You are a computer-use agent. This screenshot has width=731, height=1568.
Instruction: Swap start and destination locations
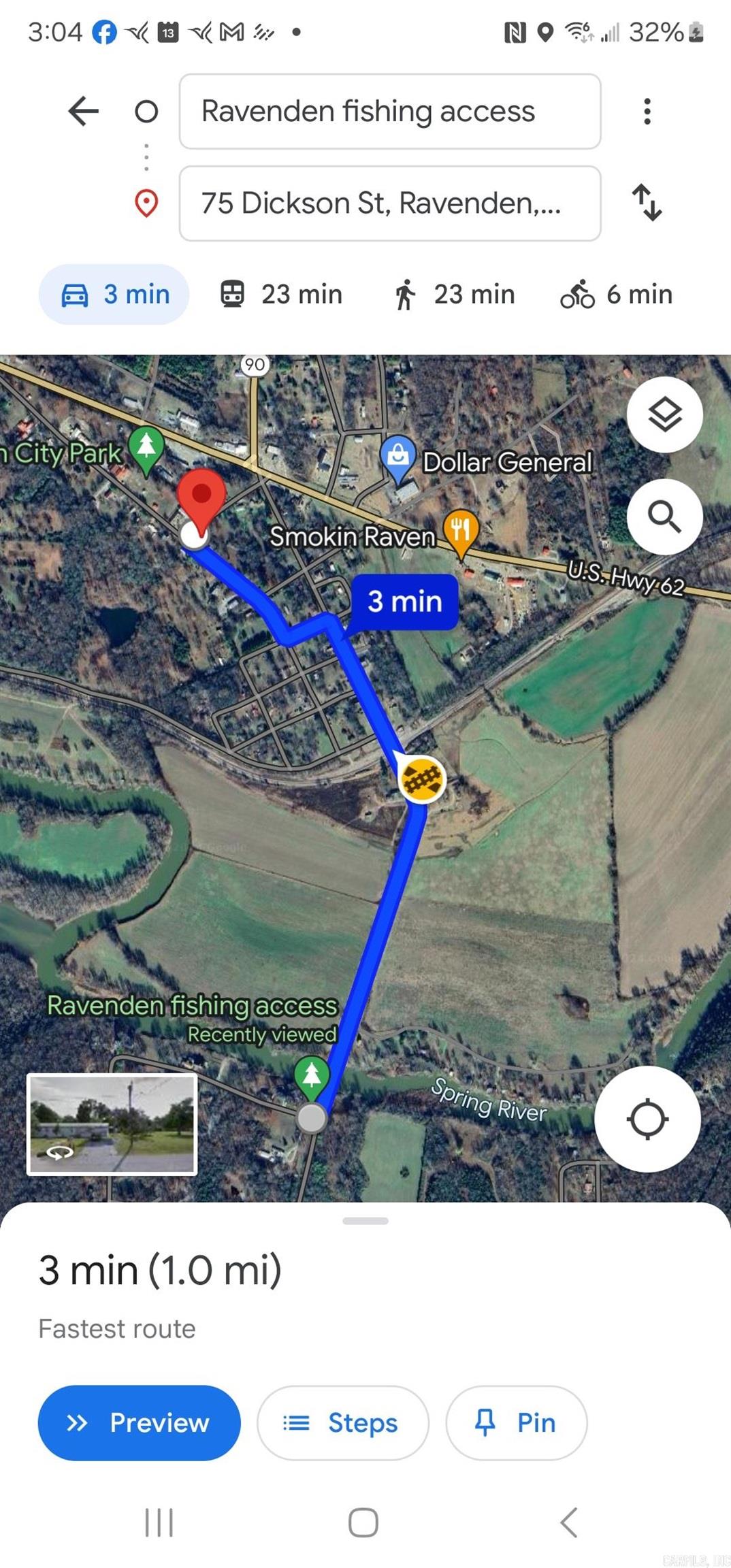pos(647,203)
